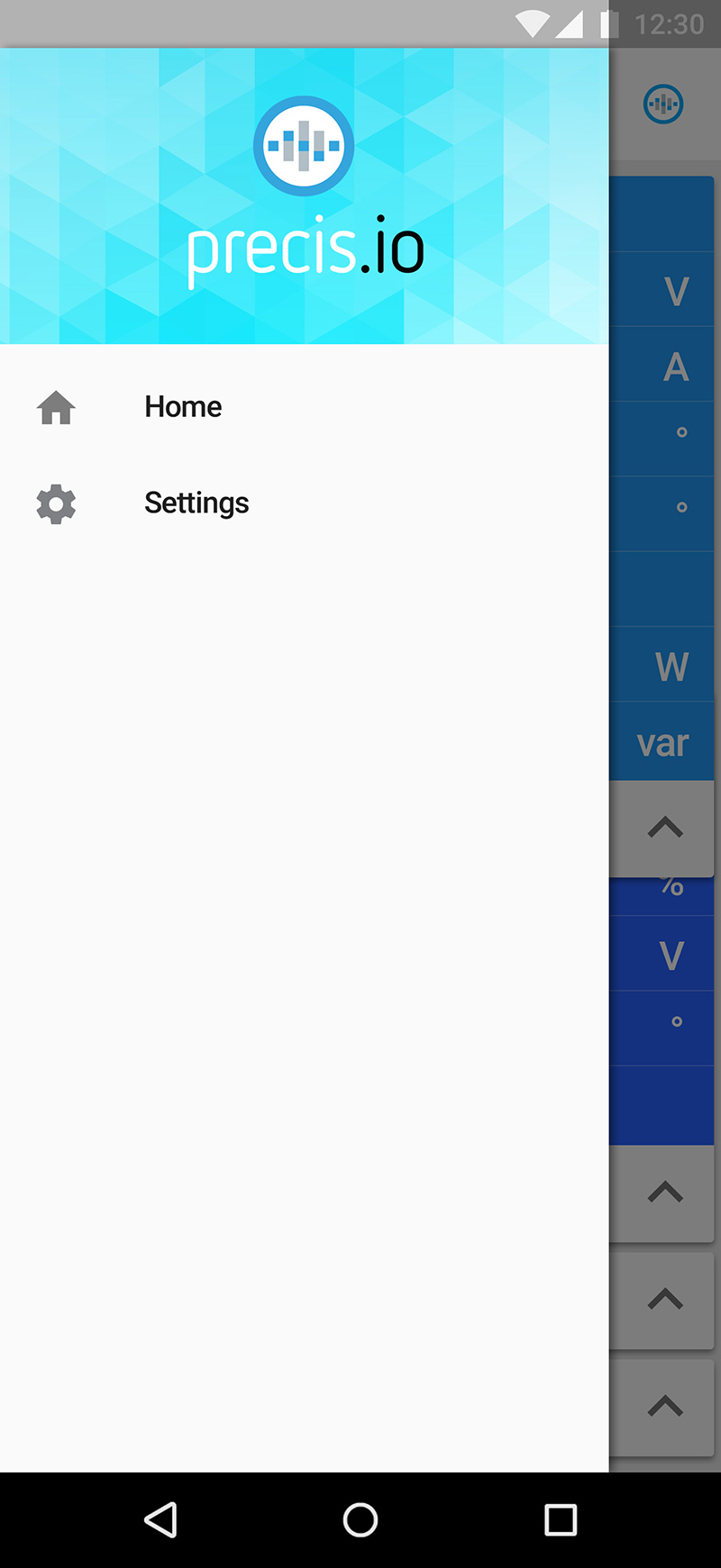The image size is (721, 1568).
Task: Go back using system back button
Action: point(160,1520)
